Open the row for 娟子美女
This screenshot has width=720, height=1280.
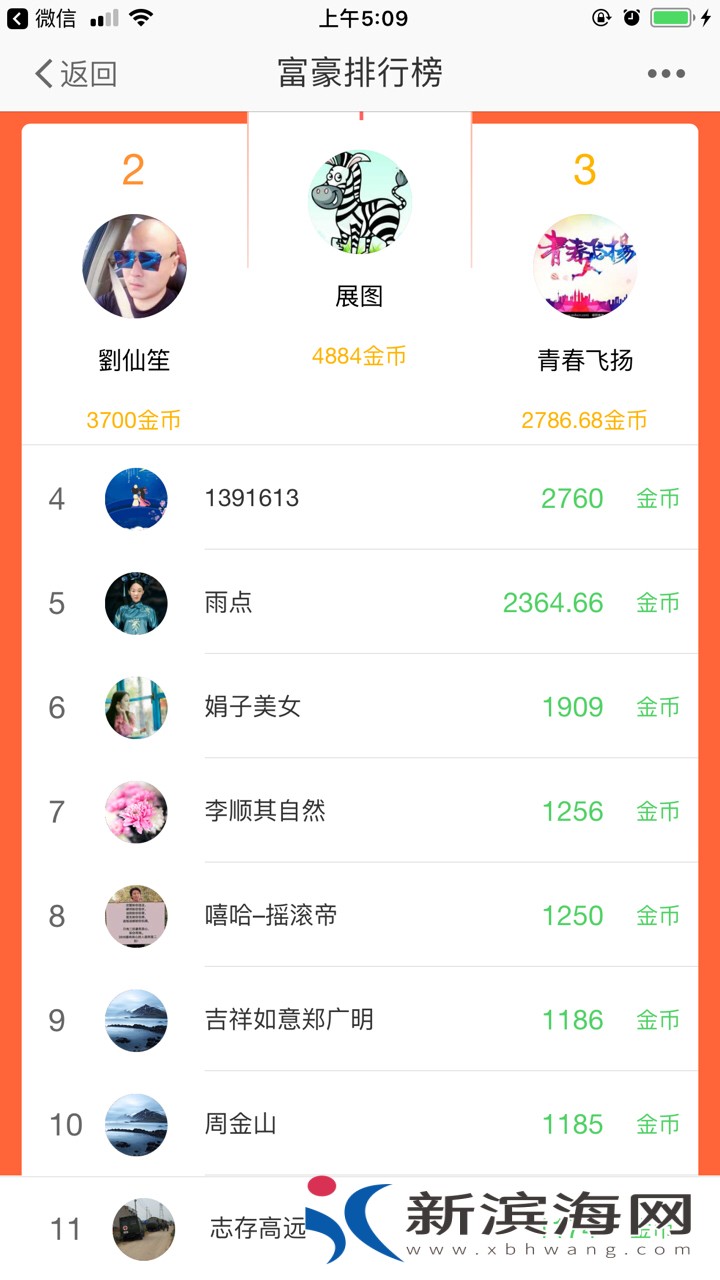point(360,707)
